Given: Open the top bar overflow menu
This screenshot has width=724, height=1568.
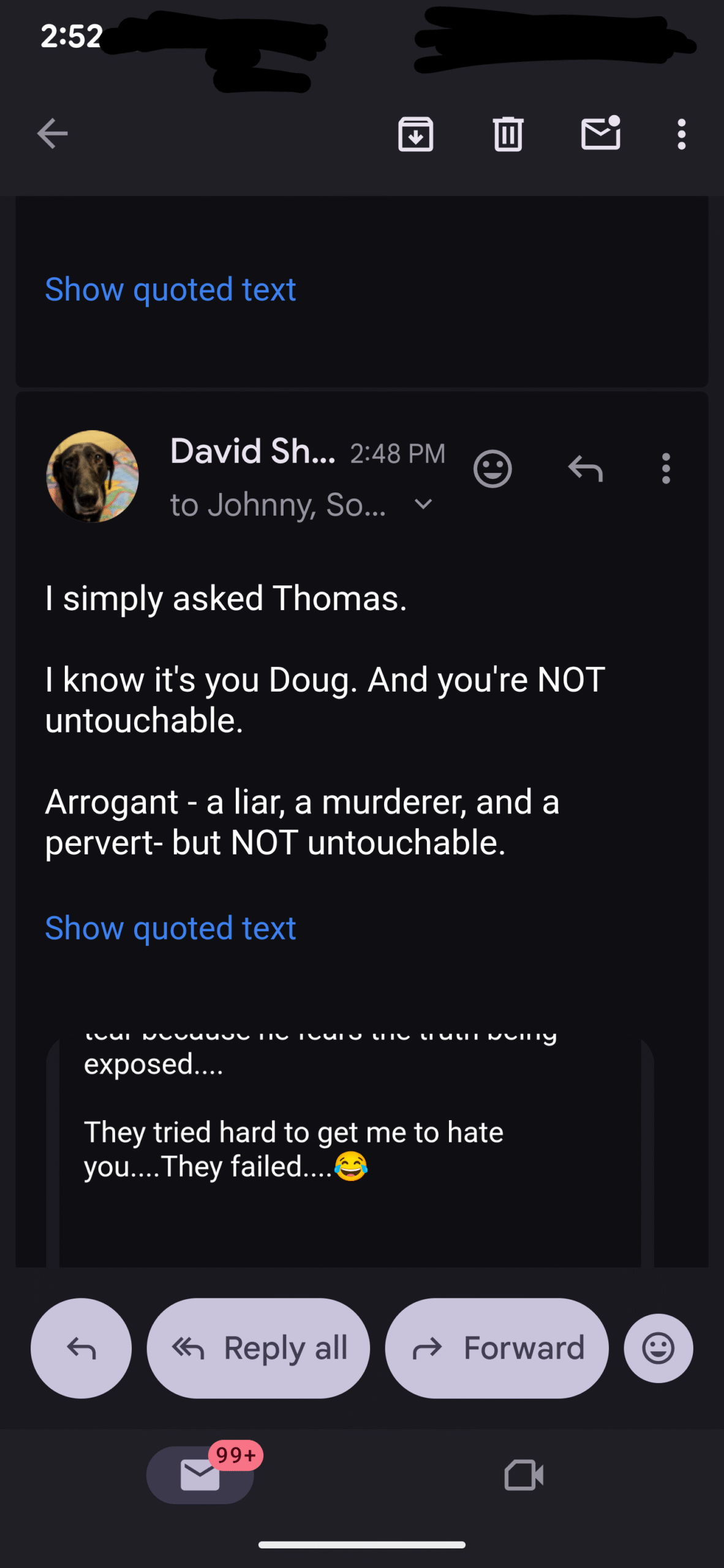Looking at the screenshot, I should 681,134.
